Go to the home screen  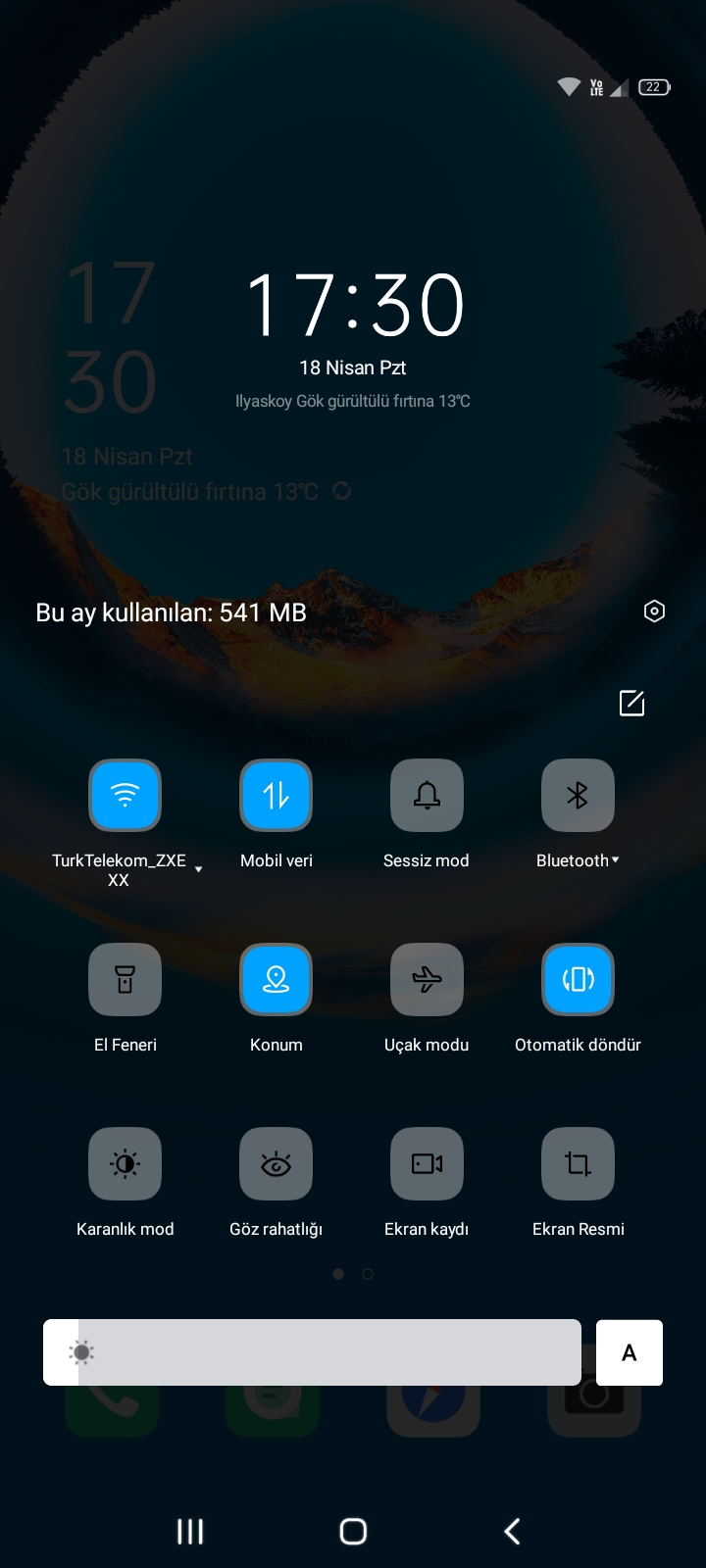353,1531
